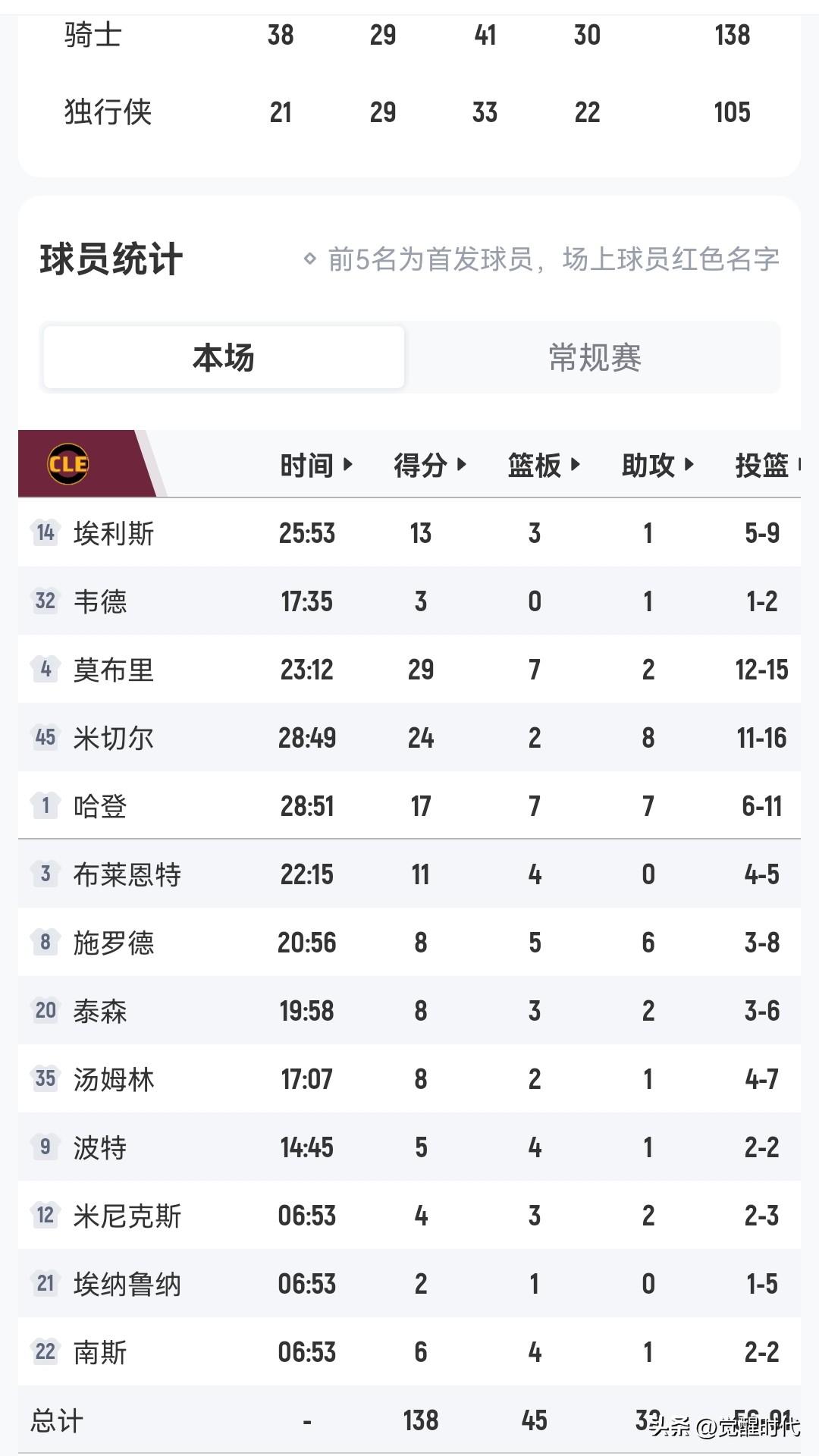Click the 助攻 column sort arrow
Viewport: 819px width, 1456px height.
coord(689,466)
